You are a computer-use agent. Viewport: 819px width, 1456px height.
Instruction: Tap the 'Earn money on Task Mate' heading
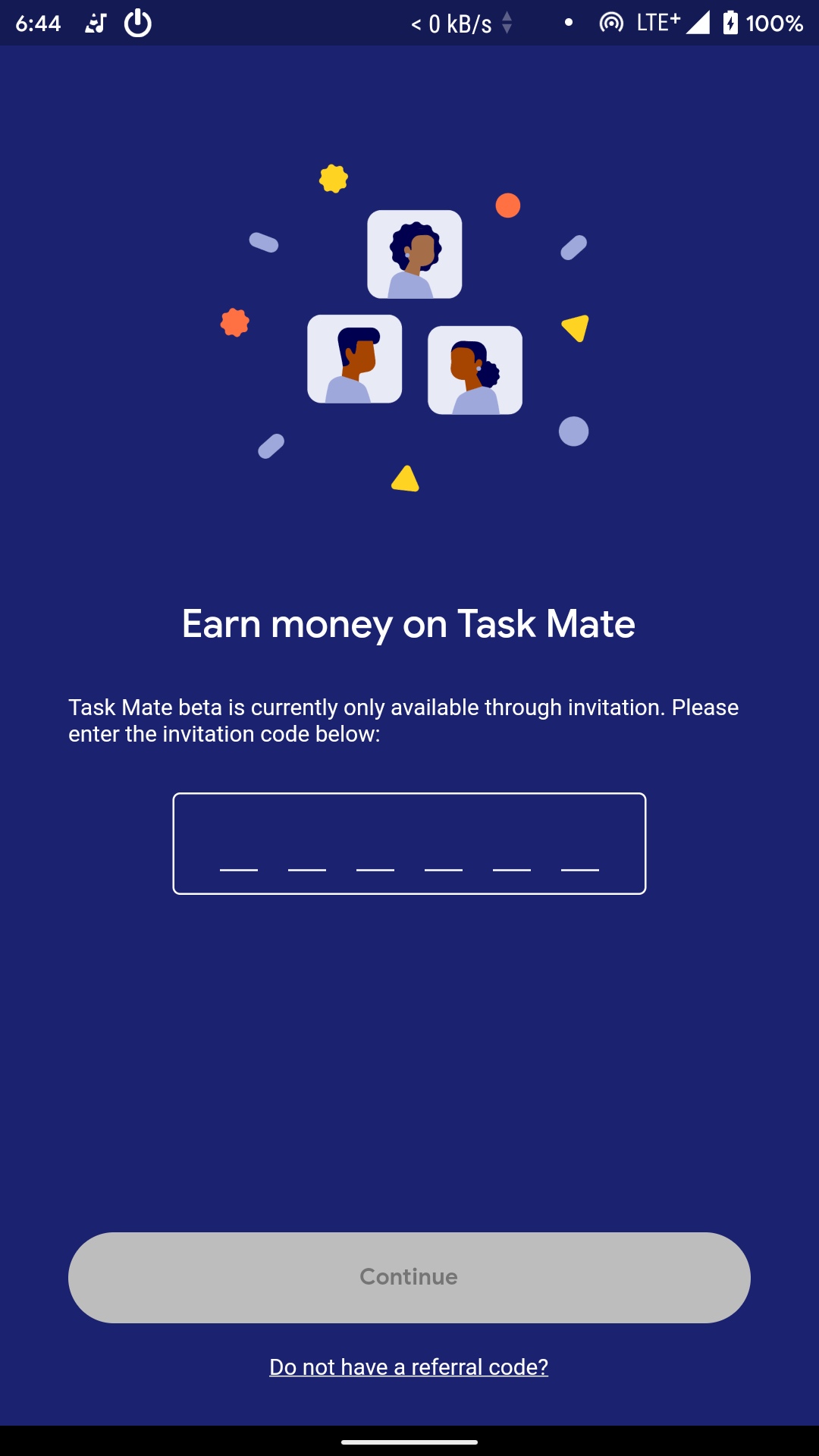click(x=409, y=623)
